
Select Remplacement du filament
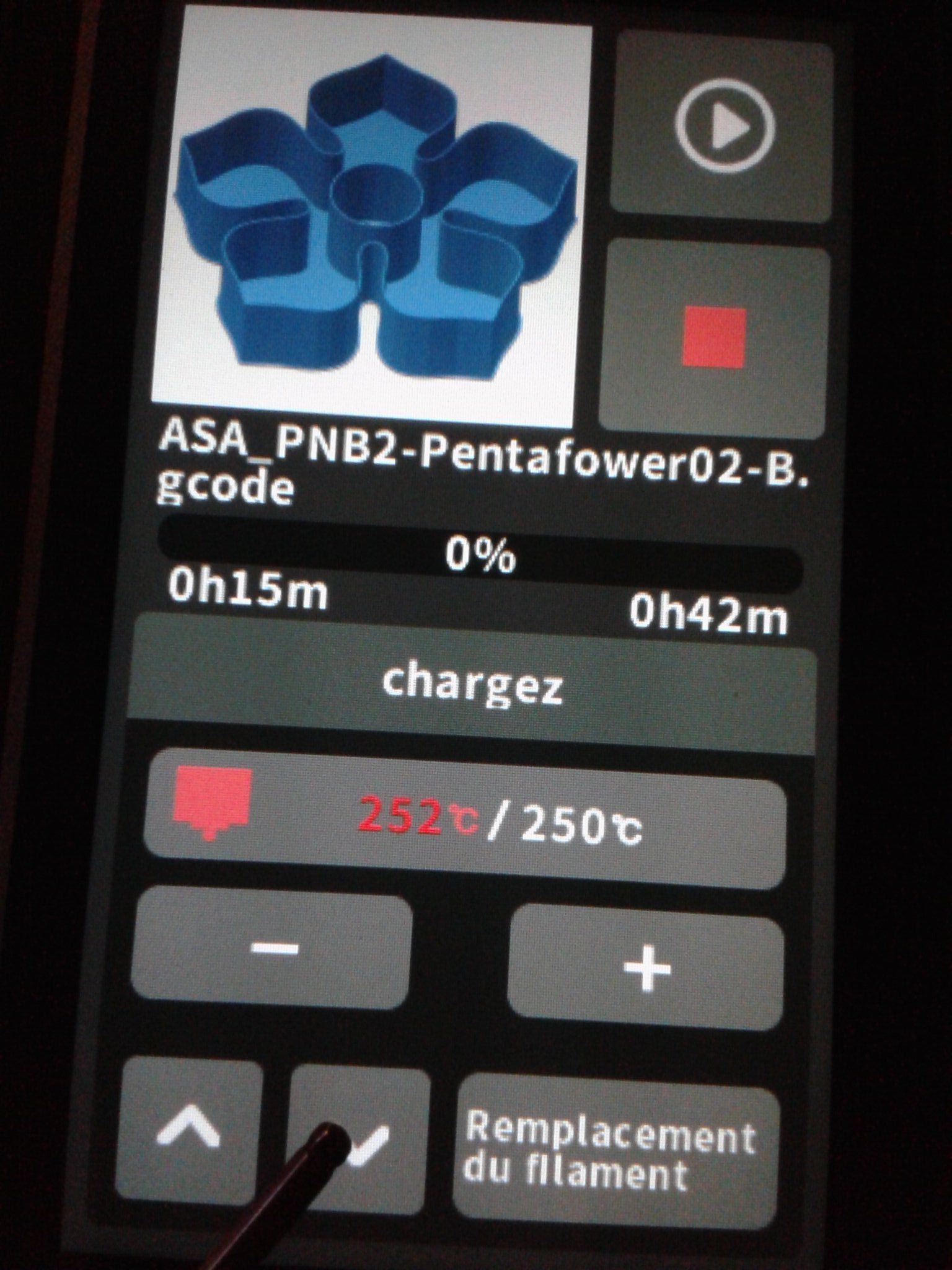[614, 1148]
